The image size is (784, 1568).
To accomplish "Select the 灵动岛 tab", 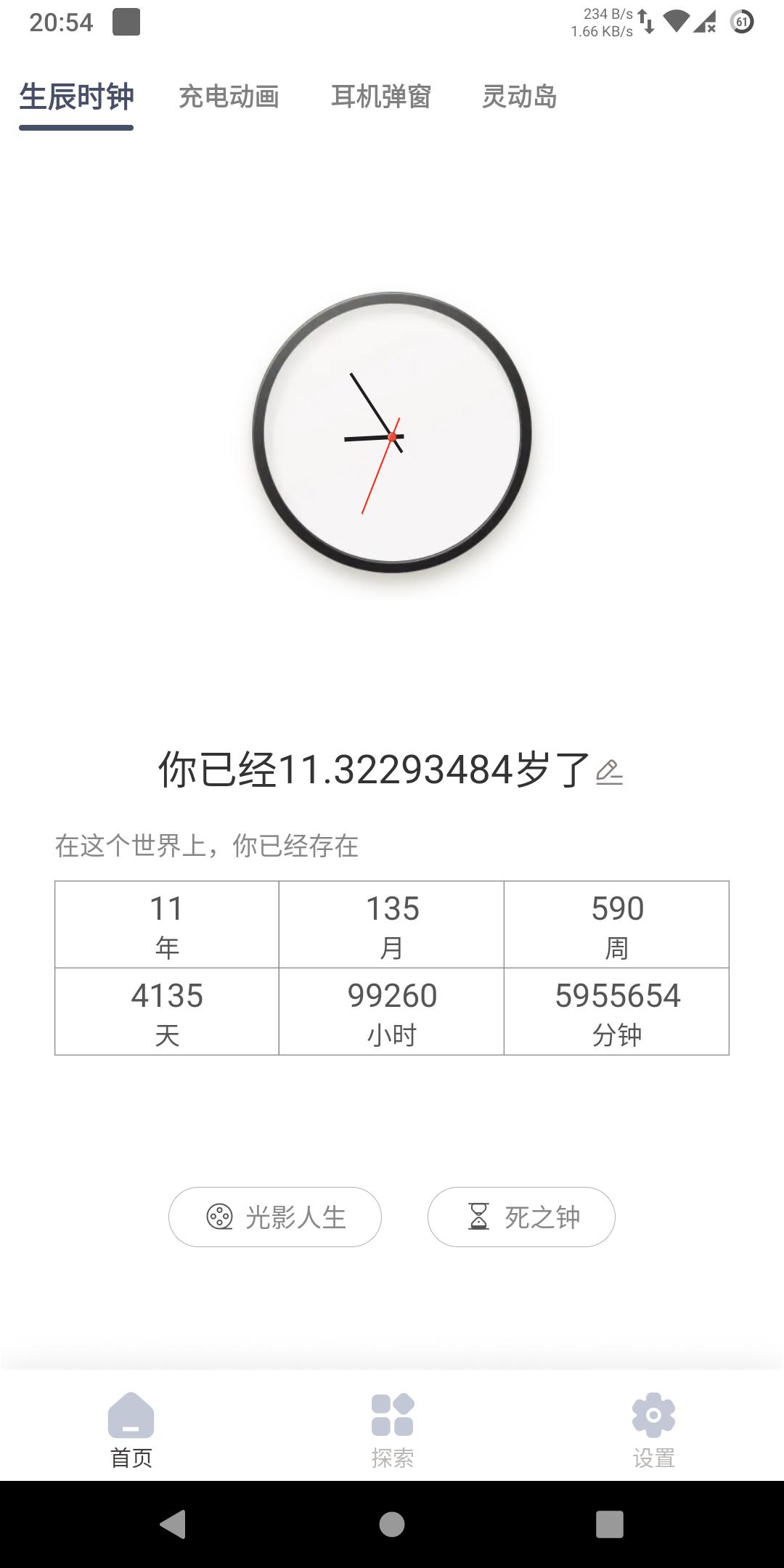I will [x=519, y=97].
